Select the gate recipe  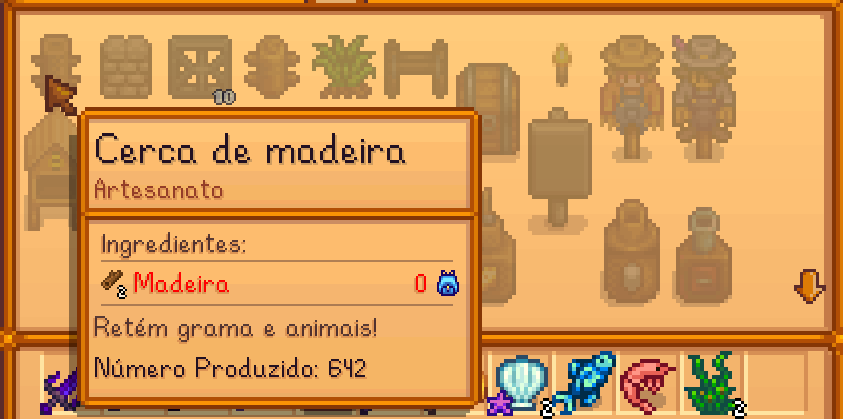414,66
